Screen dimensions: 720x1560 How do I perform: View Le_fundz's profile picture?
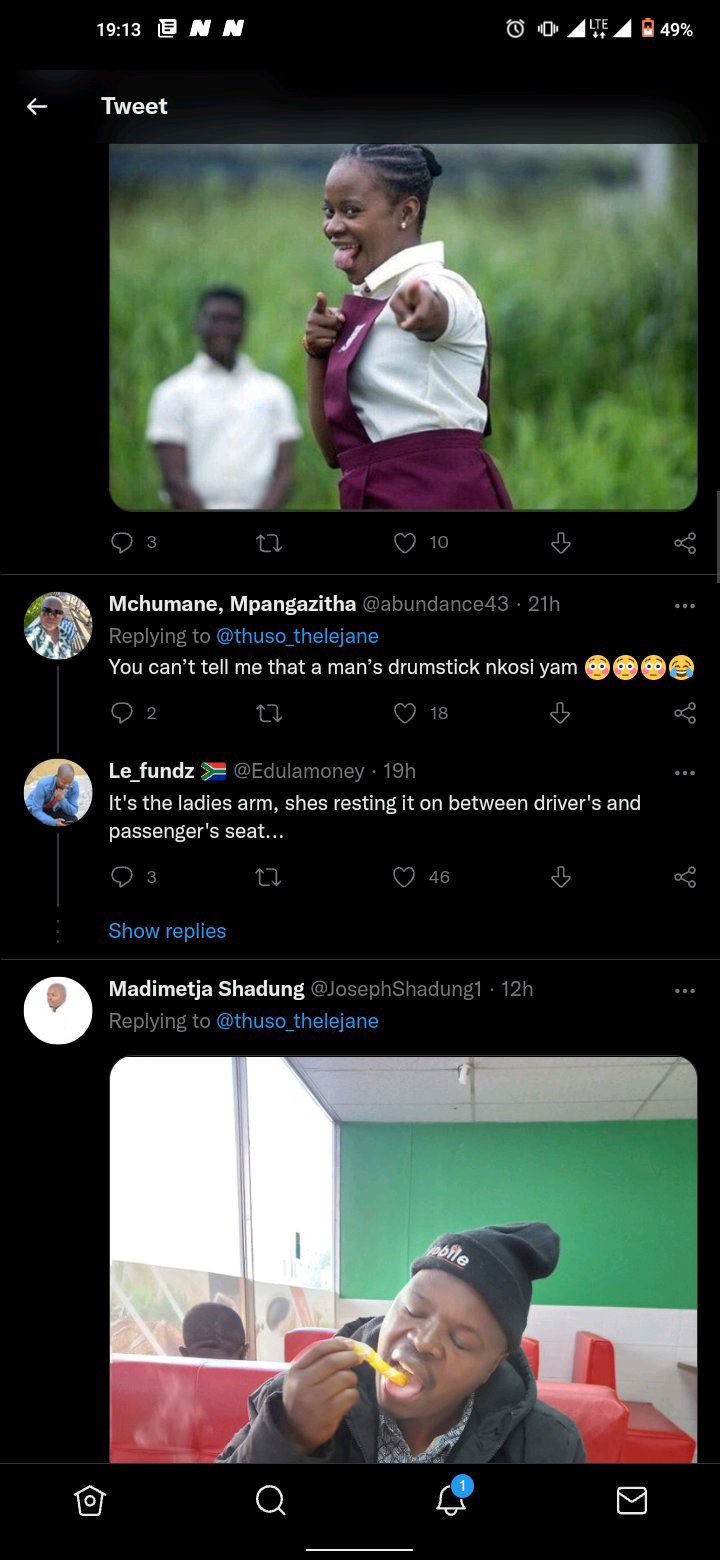coord(58,793)
